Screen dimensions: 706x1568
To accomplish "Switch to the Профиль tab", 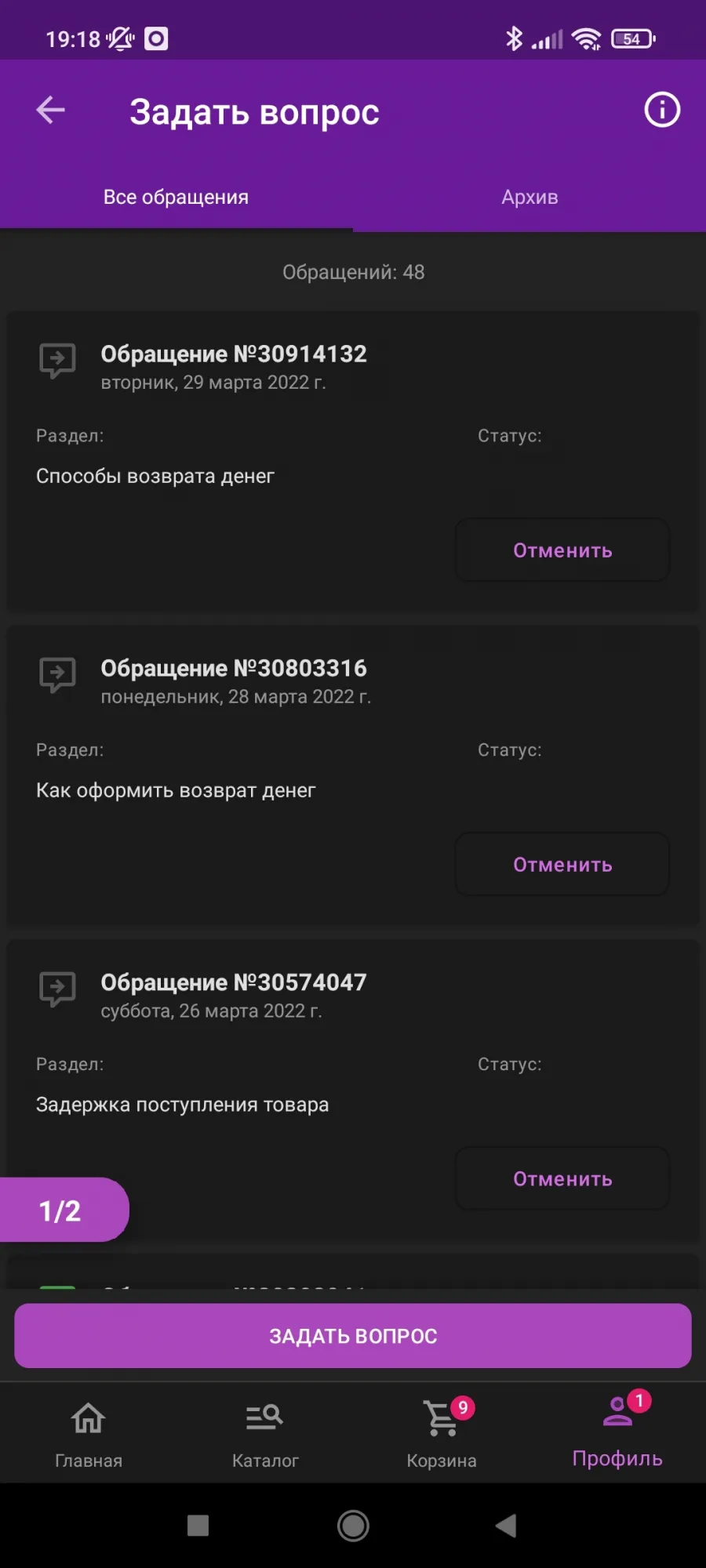I will [x=617, y=1433].
